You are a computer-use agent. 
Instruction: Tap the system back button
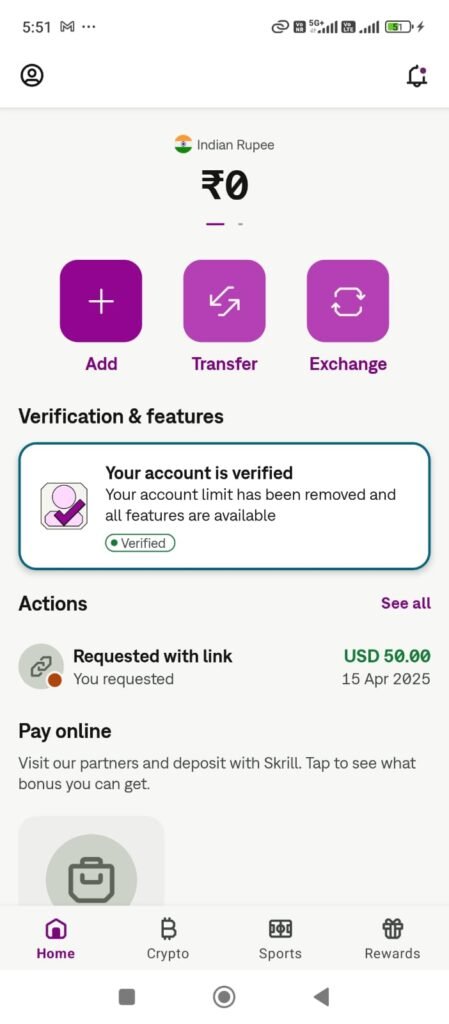click(320, 997)
